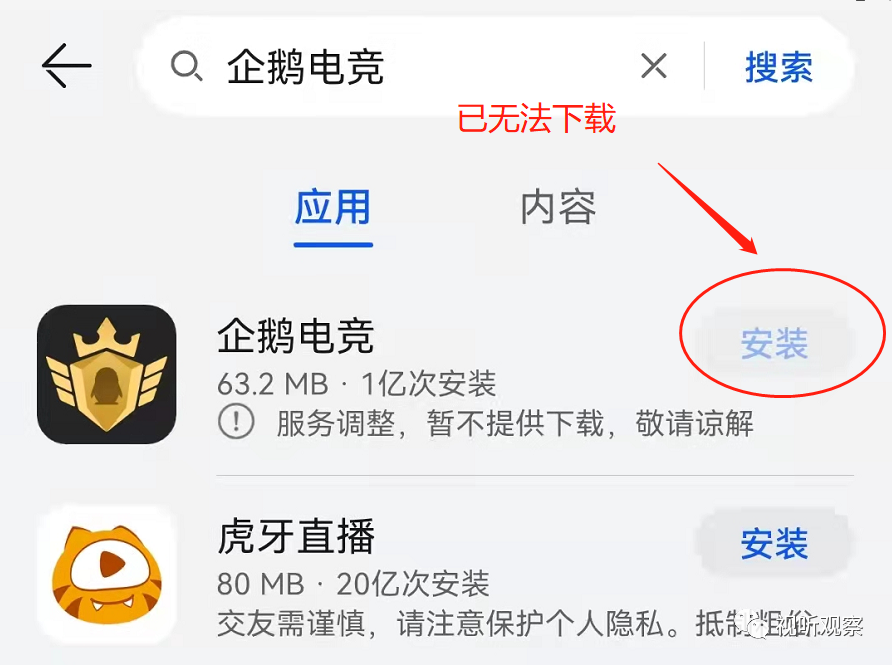Image resolution: width=892 pixels, height=665 pixels.
Task: Tap the search field containing 企鹅电竞
Action: coord(400,68)
